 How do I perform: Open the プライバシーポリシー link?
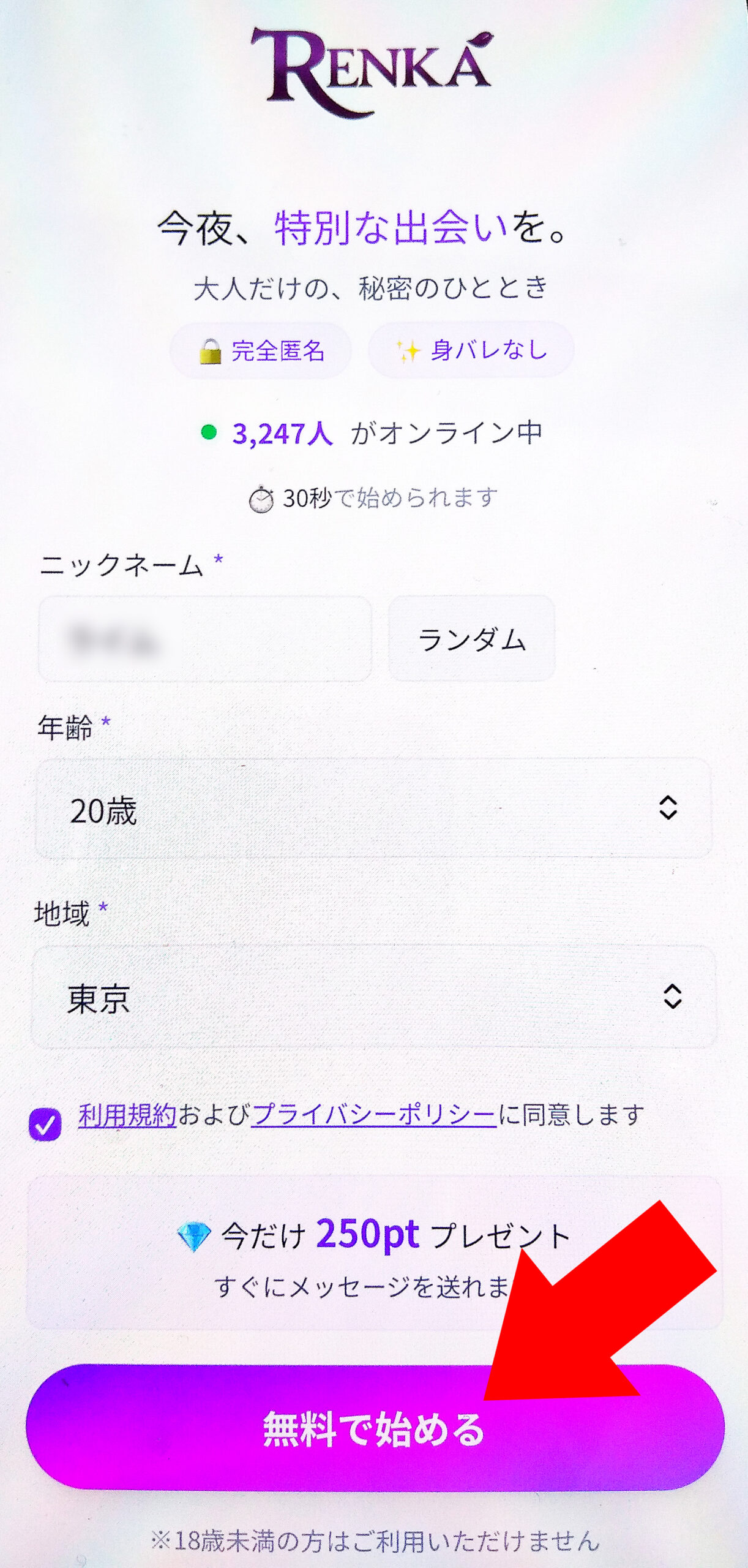click(373, 1115)
